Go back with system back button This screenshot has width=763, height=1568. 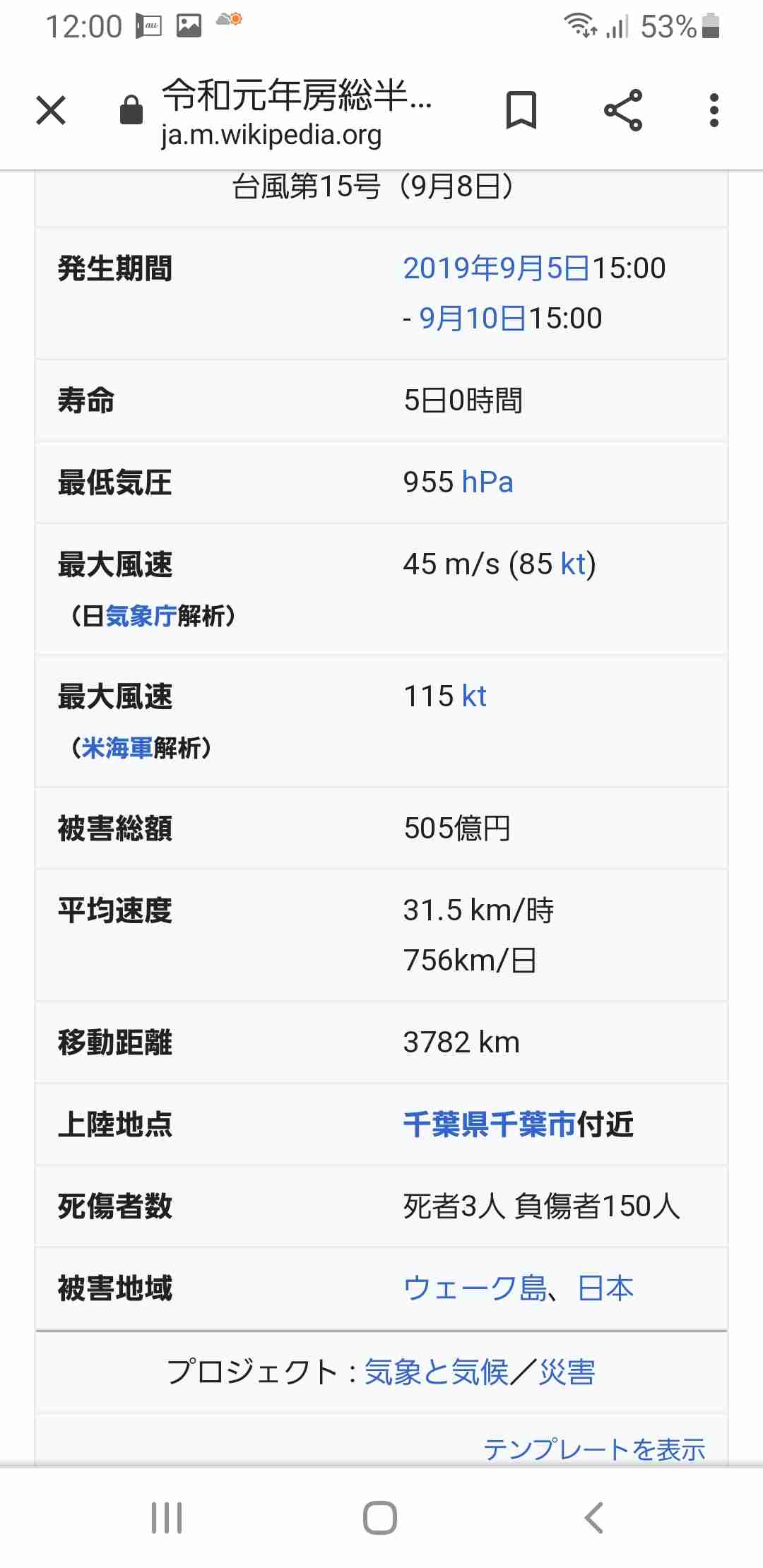tap(594, 1517)
